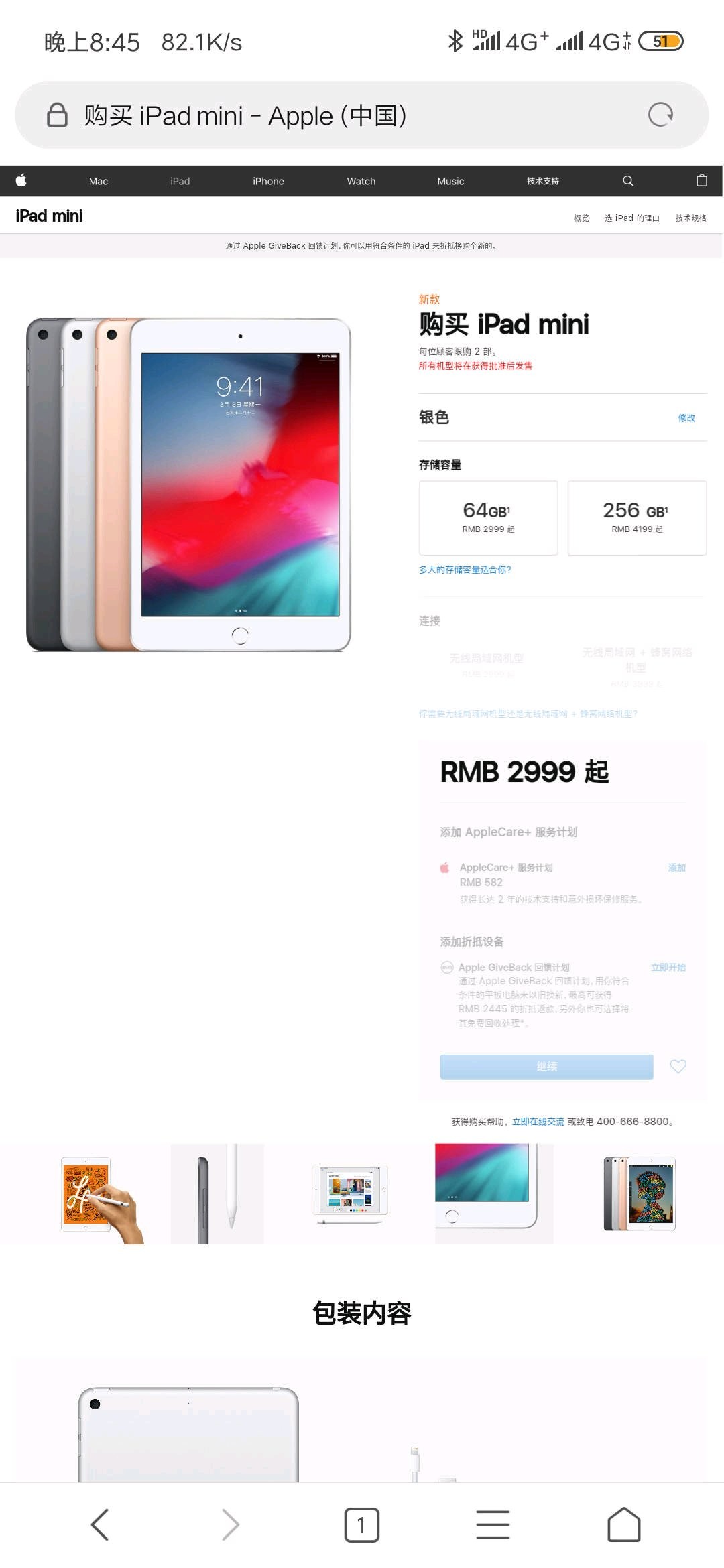Open the site search magnifier
Screen dimensions: 724x1568
[628, 180]
